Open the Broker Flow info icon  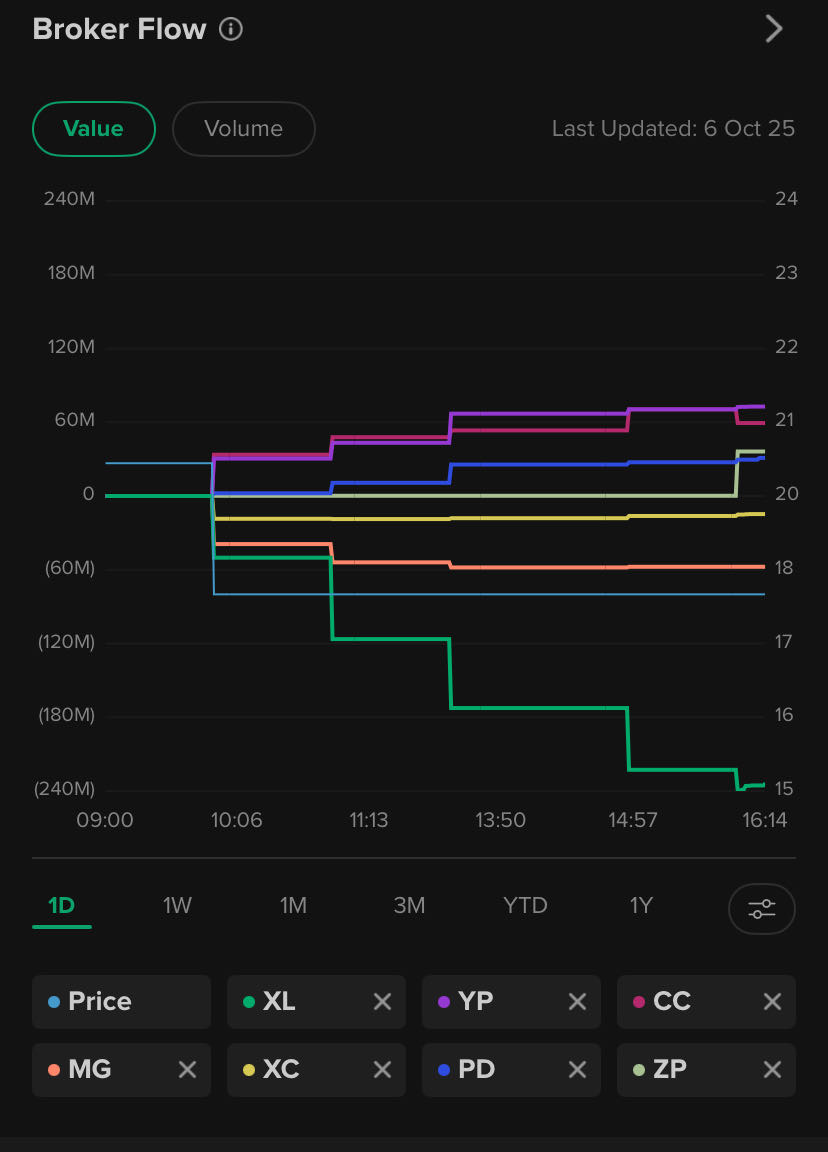click(231, 29)
